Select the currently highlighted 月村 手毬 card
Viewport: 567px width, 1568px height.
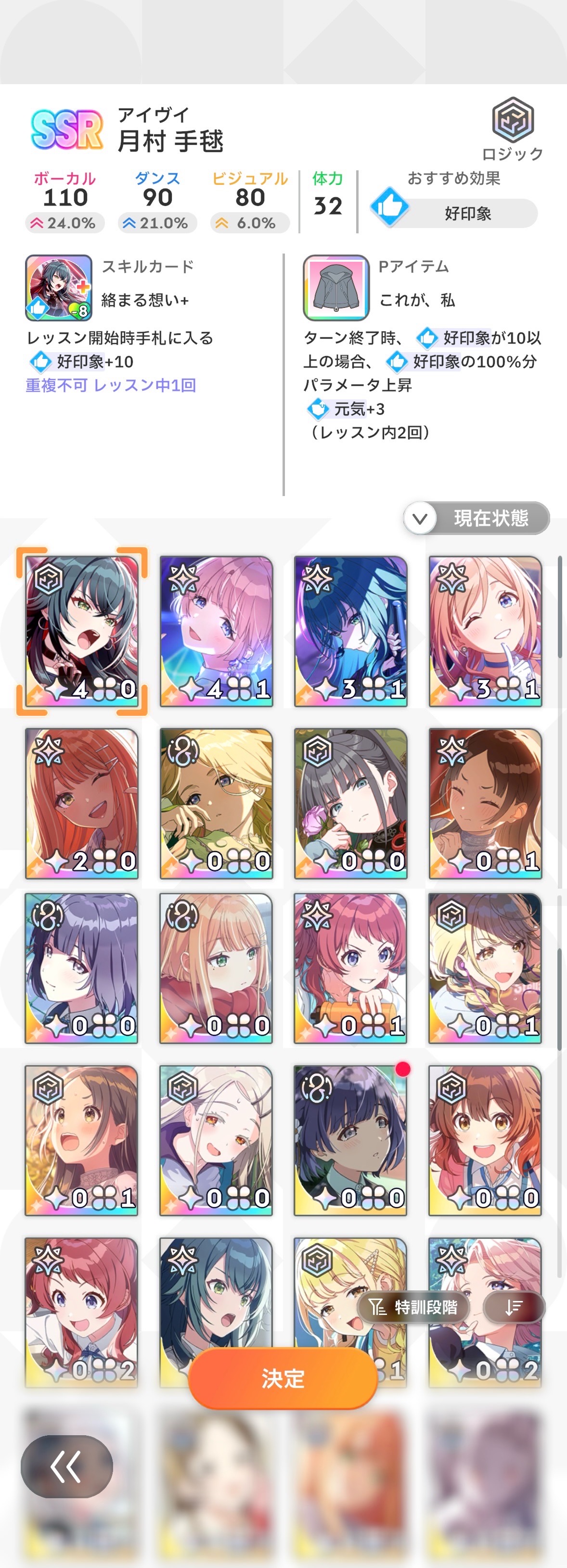pos(82,631)
